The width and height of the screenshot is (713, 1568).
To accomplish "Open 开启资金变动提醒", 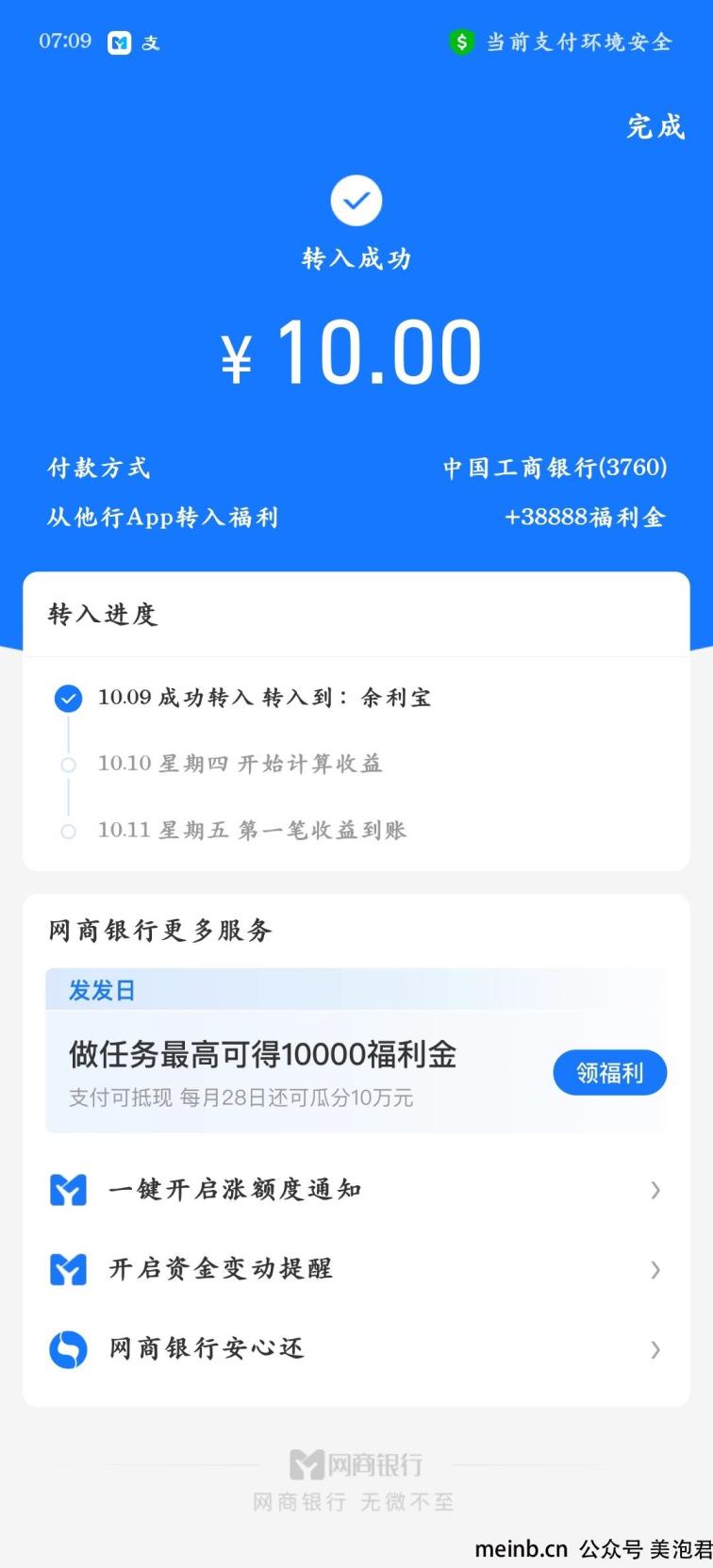I will click(x=356, y=1269).
